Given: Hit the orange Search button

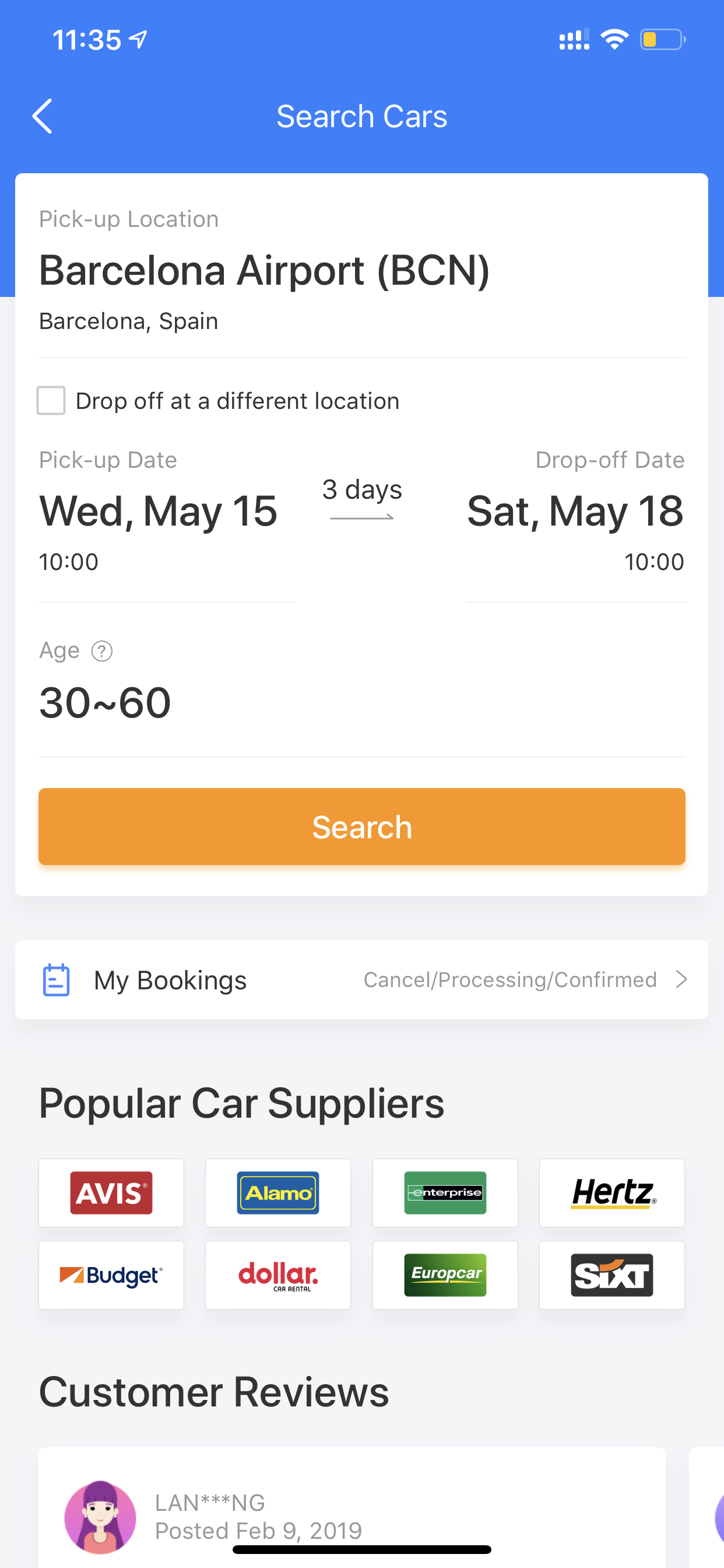Looking at the screenshot, I should click(x=361, y=827).
